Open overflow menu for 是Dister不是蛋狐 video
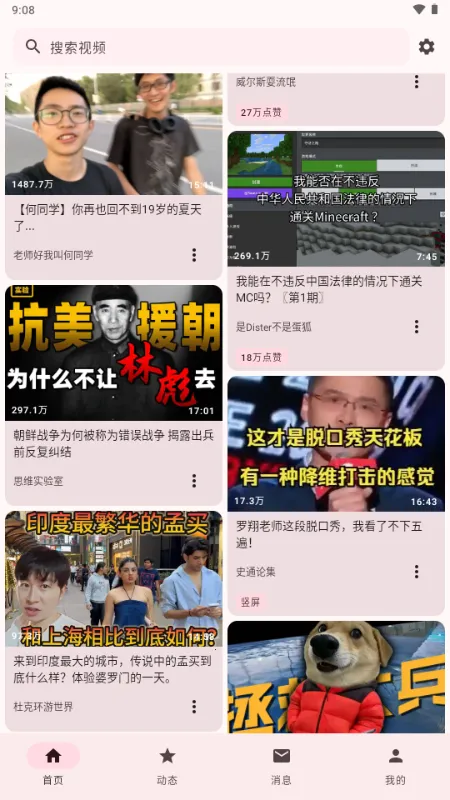 pyautogui.click(x=416, y=327)
